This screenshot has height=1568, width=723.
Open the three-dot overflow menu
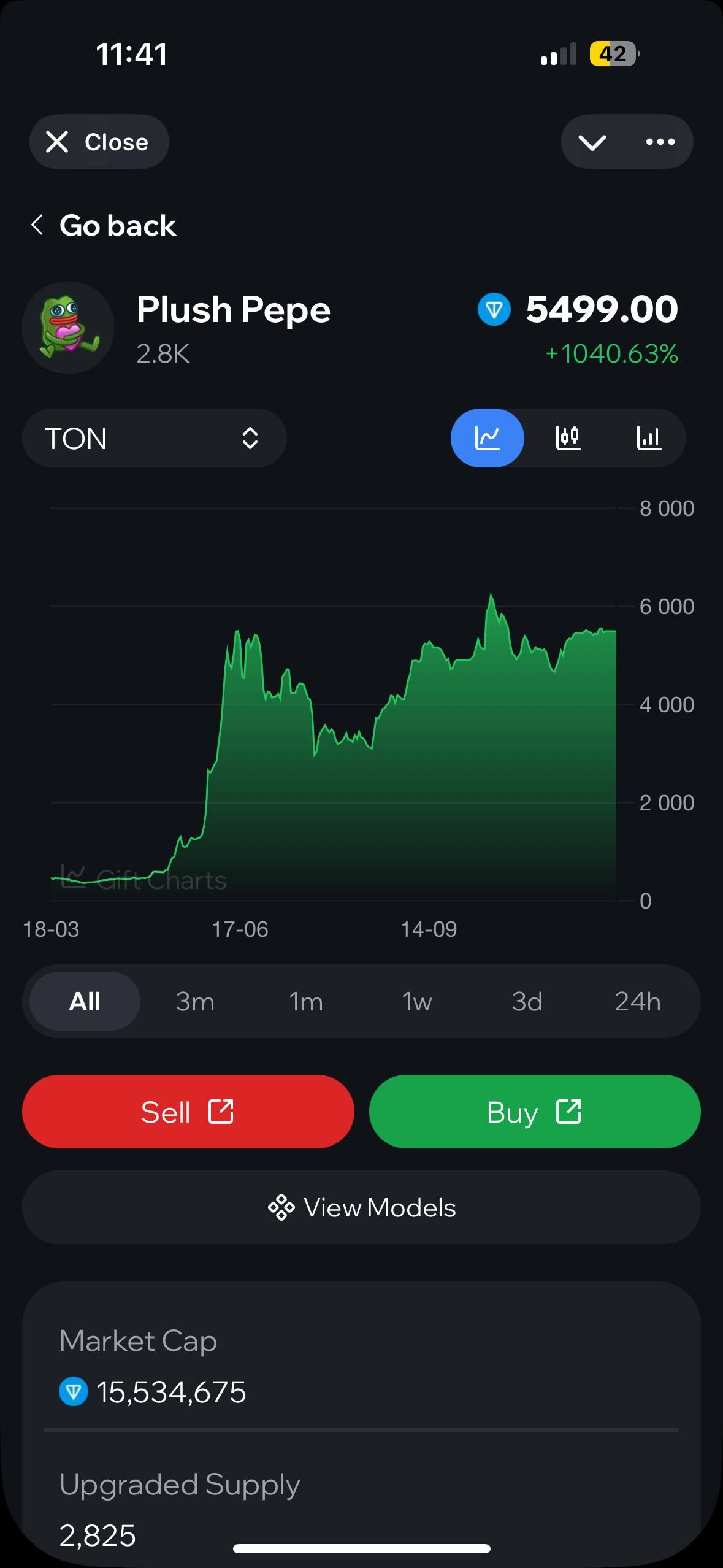pos(660,142)
